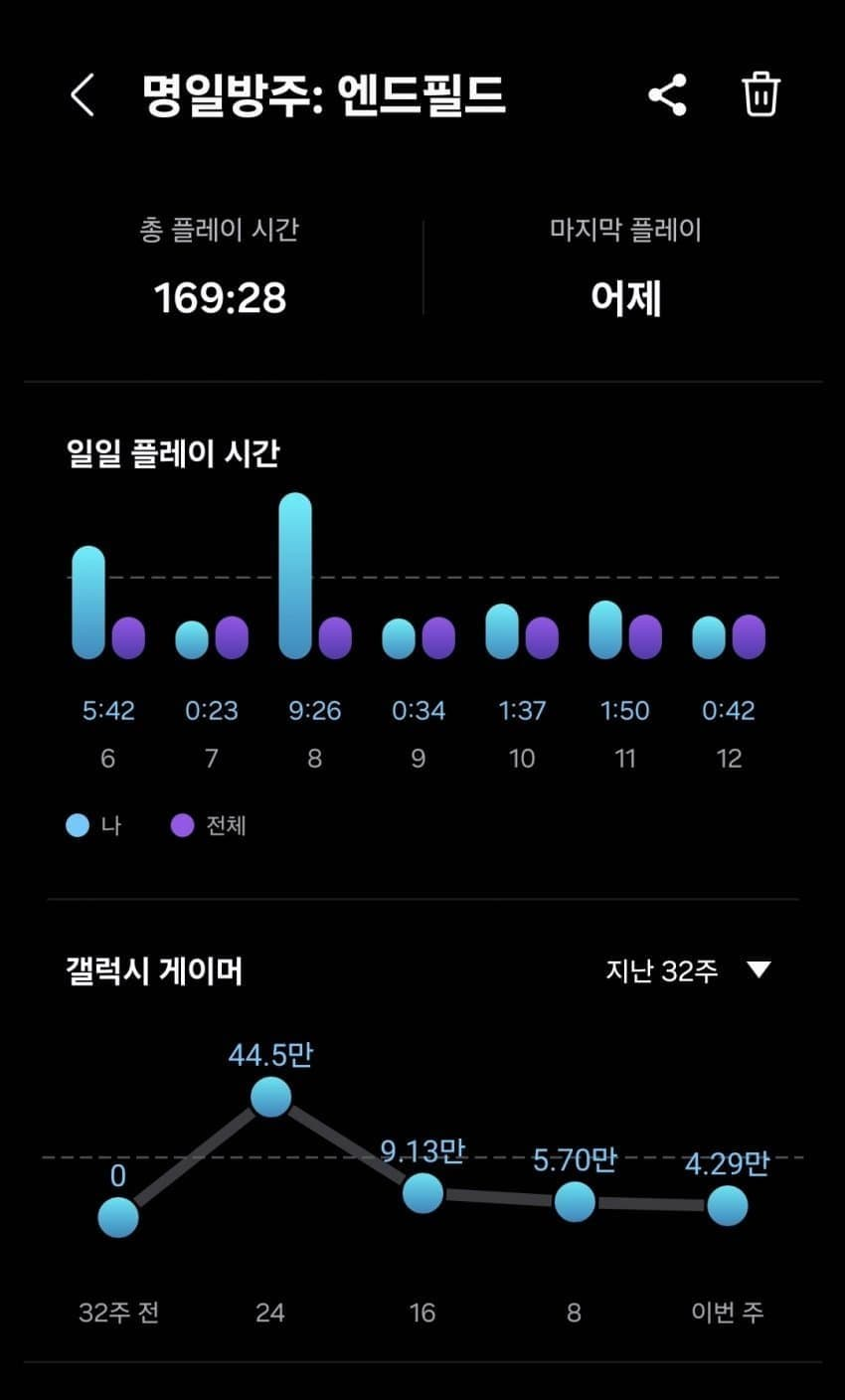
Task: Open the 지난 32주 period dropdown
Action: [688, 970]
